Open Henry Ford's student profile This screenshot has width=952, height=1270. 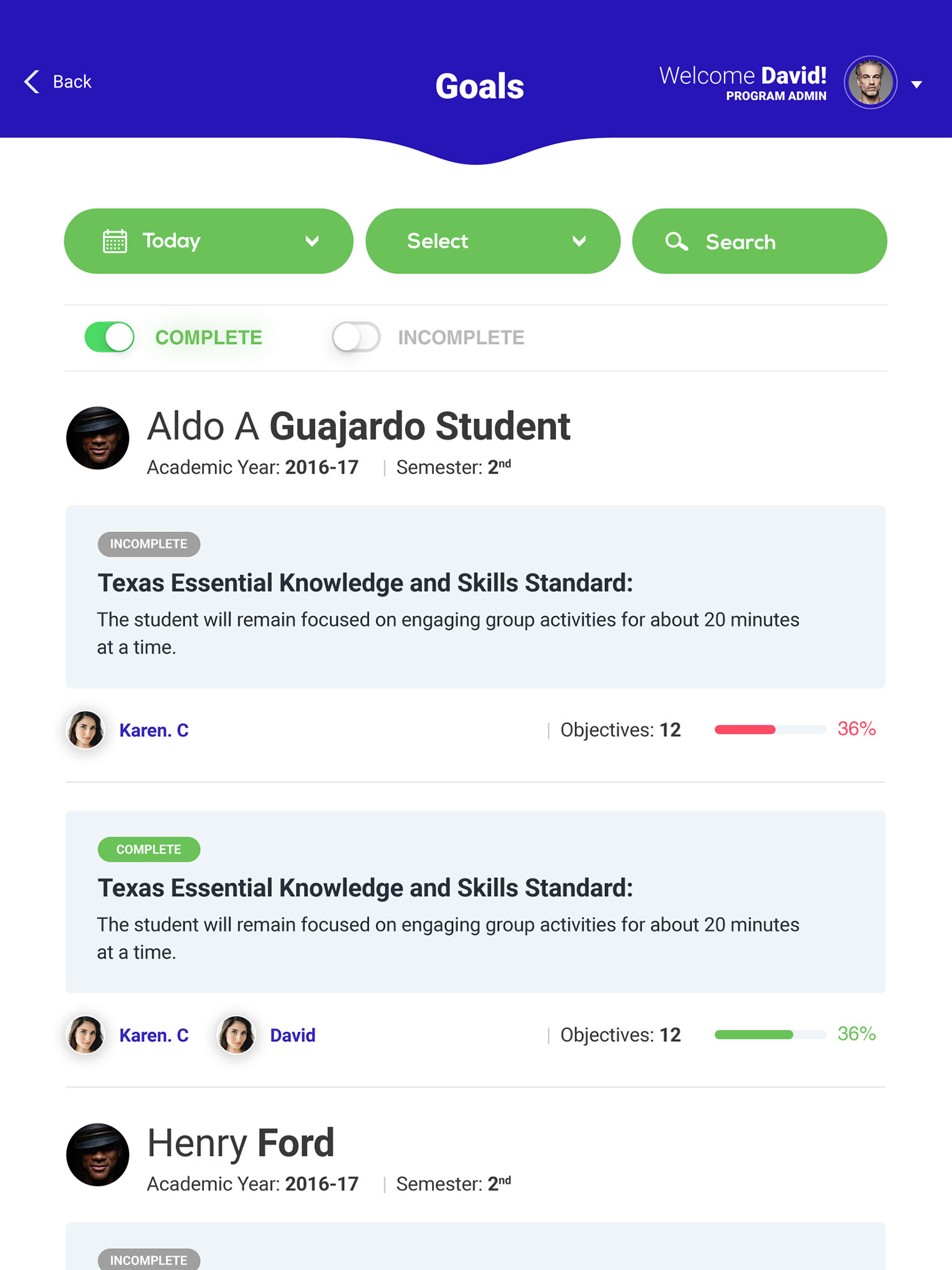click(240, 1143)
